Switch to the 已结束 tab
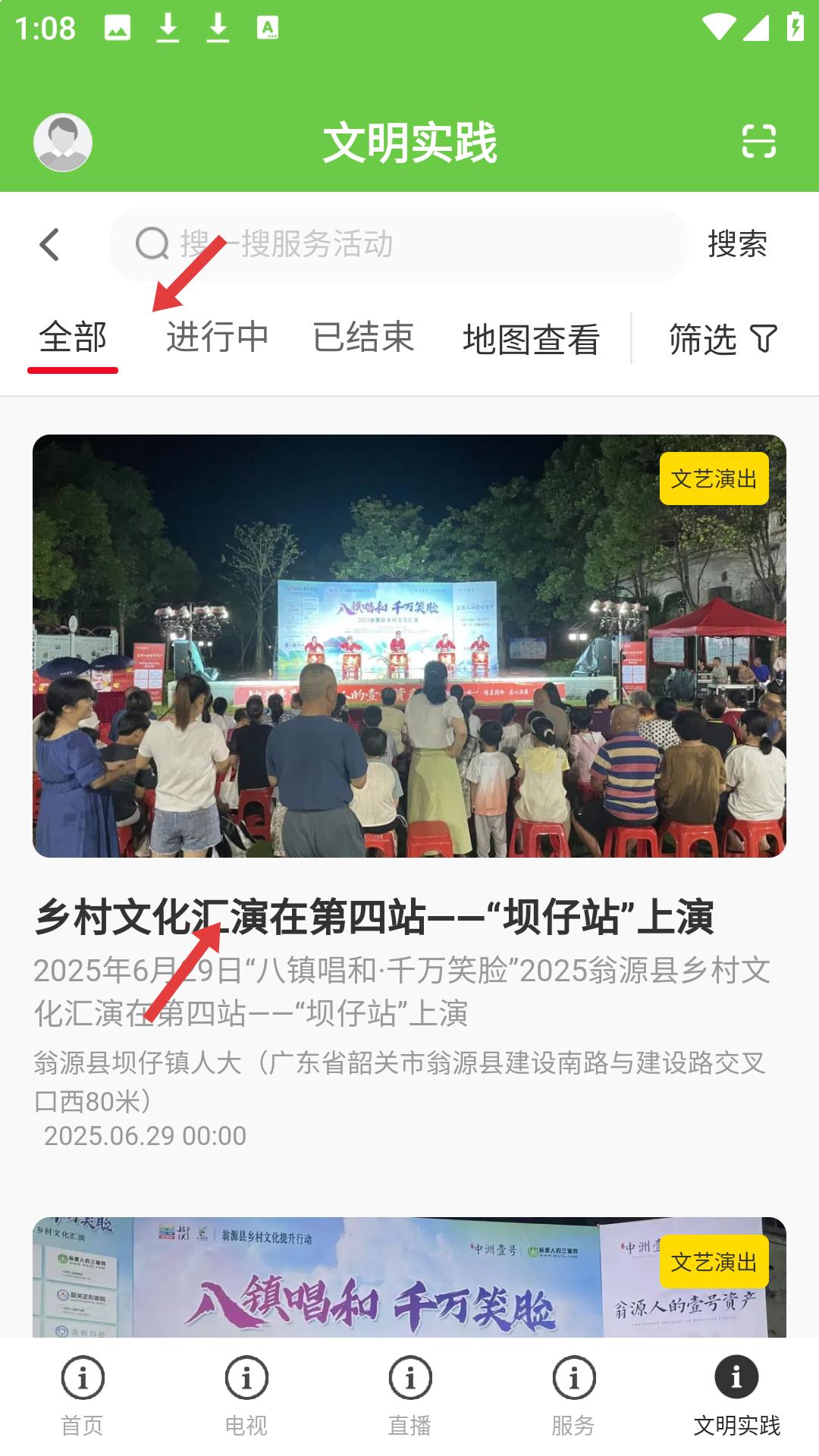This screenshot has width=819, height=1456. (363, 338)
